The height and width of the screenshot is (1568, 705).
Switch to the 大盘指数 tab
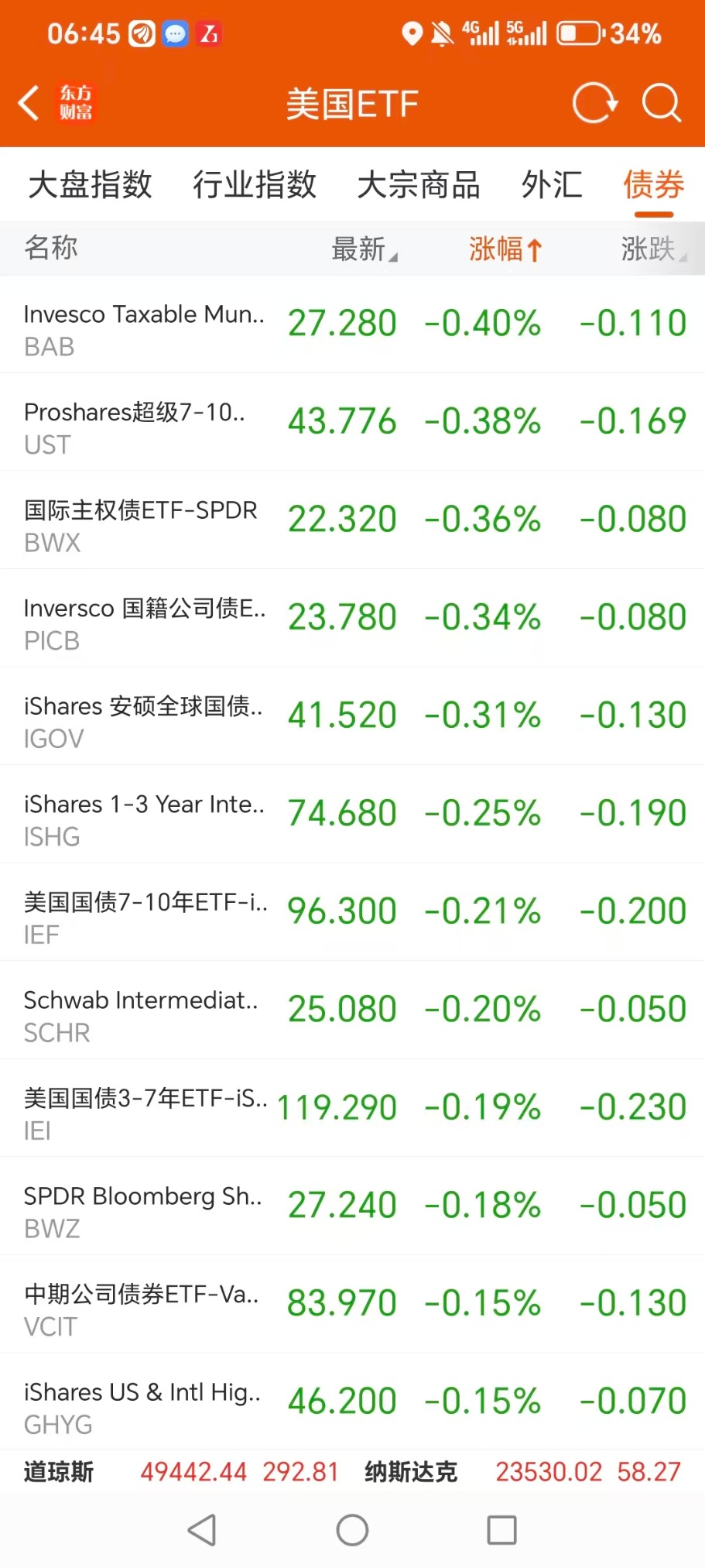pyautogui.click(x=90, y=185)
